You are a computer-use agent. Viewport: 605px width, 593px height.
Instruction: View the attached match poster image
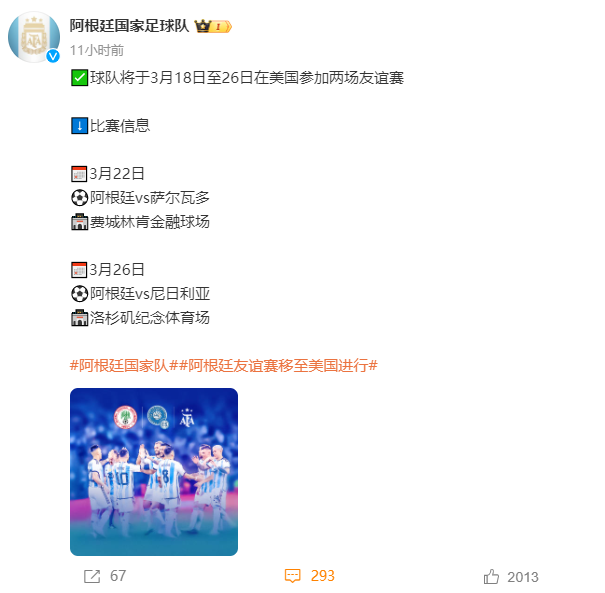coord(154,471)
